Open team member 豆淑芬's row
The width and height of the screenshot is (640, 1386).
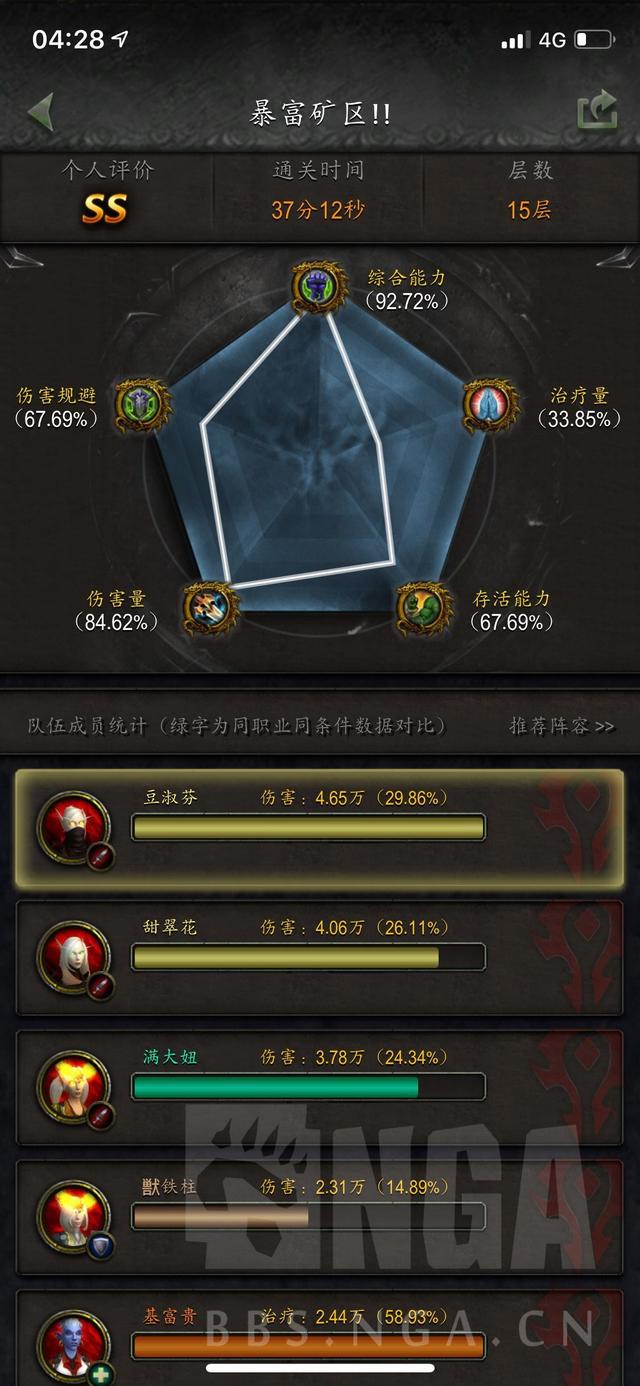318,828
